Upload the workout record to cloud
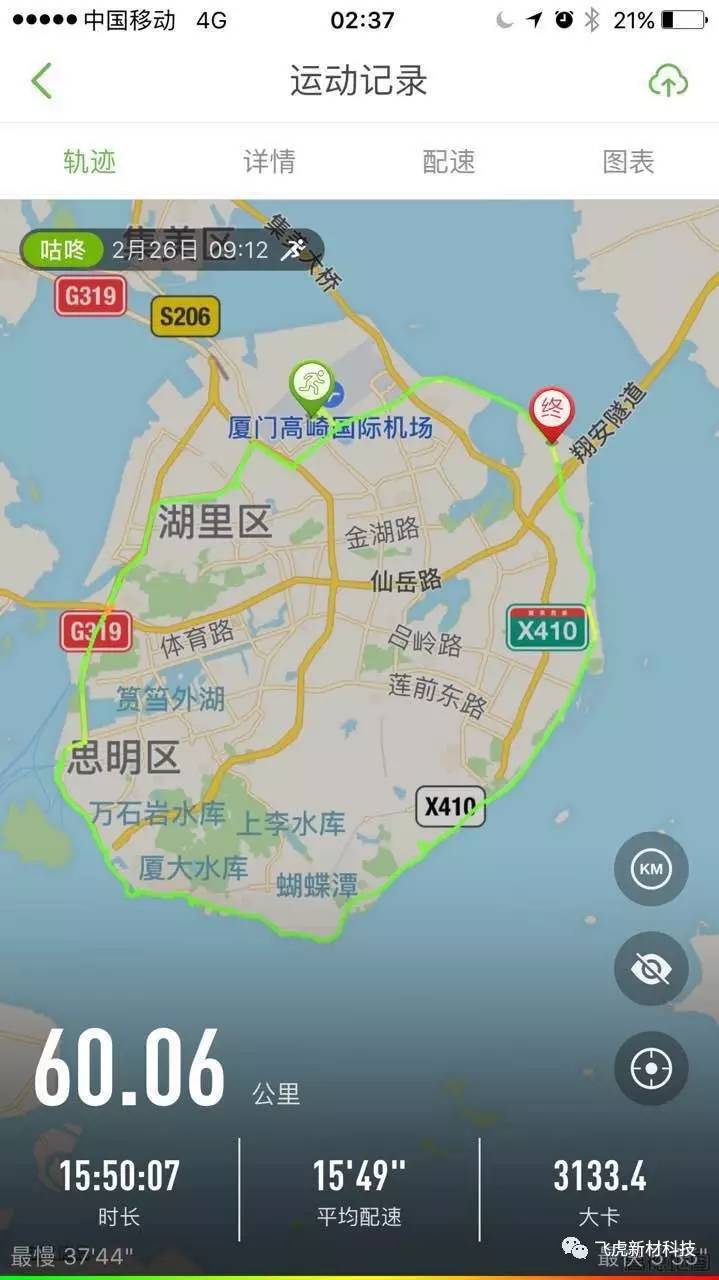The height and width of the screenshot is (1280, 719). coord(668,81)
